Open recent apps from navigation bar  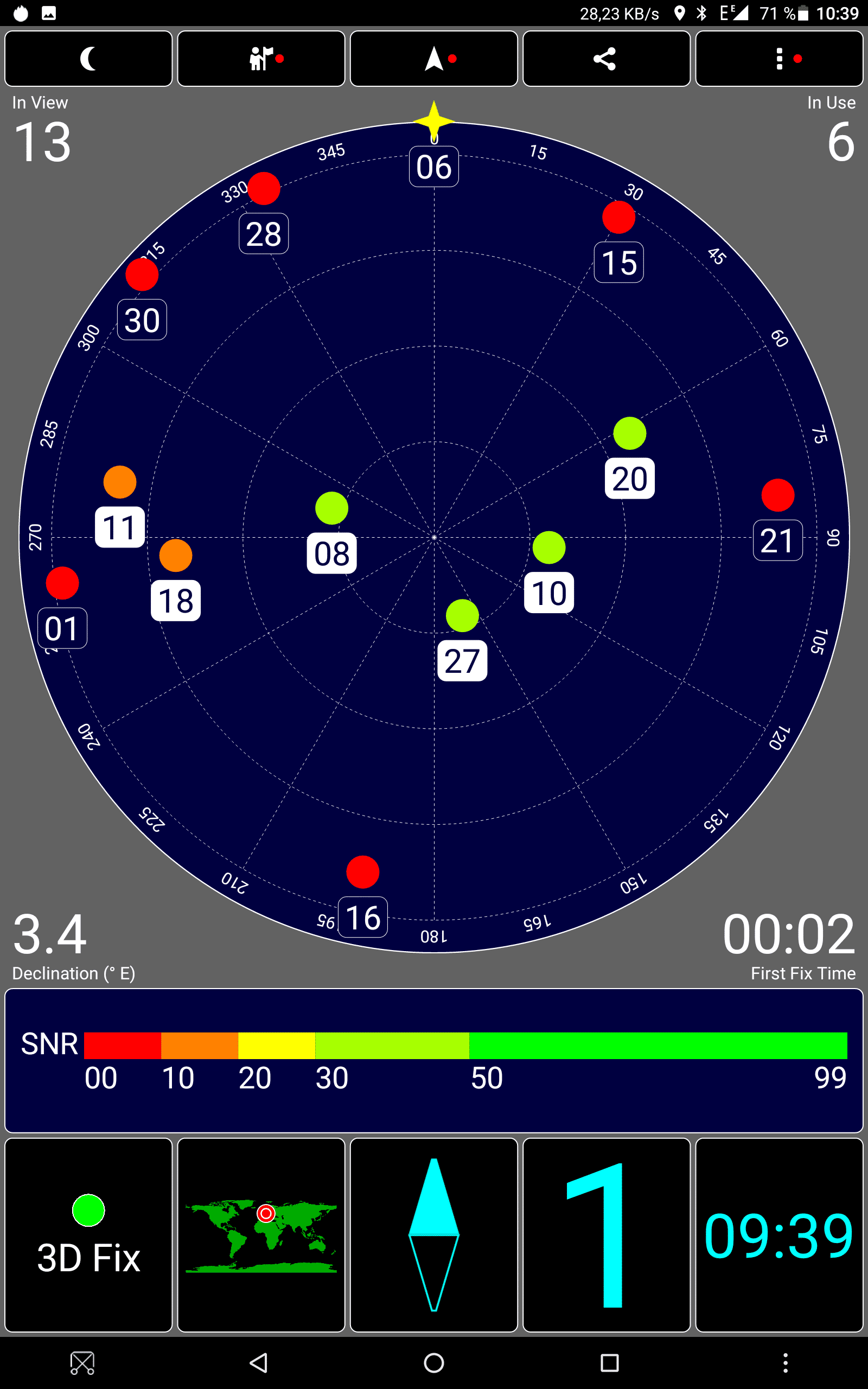pos(610,1362)
